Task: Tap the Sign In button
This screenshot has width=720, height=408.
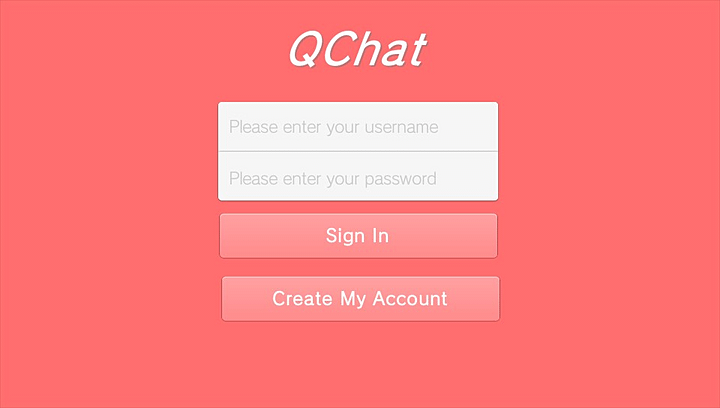Action: pyautogui.click(x=358, y=236)
